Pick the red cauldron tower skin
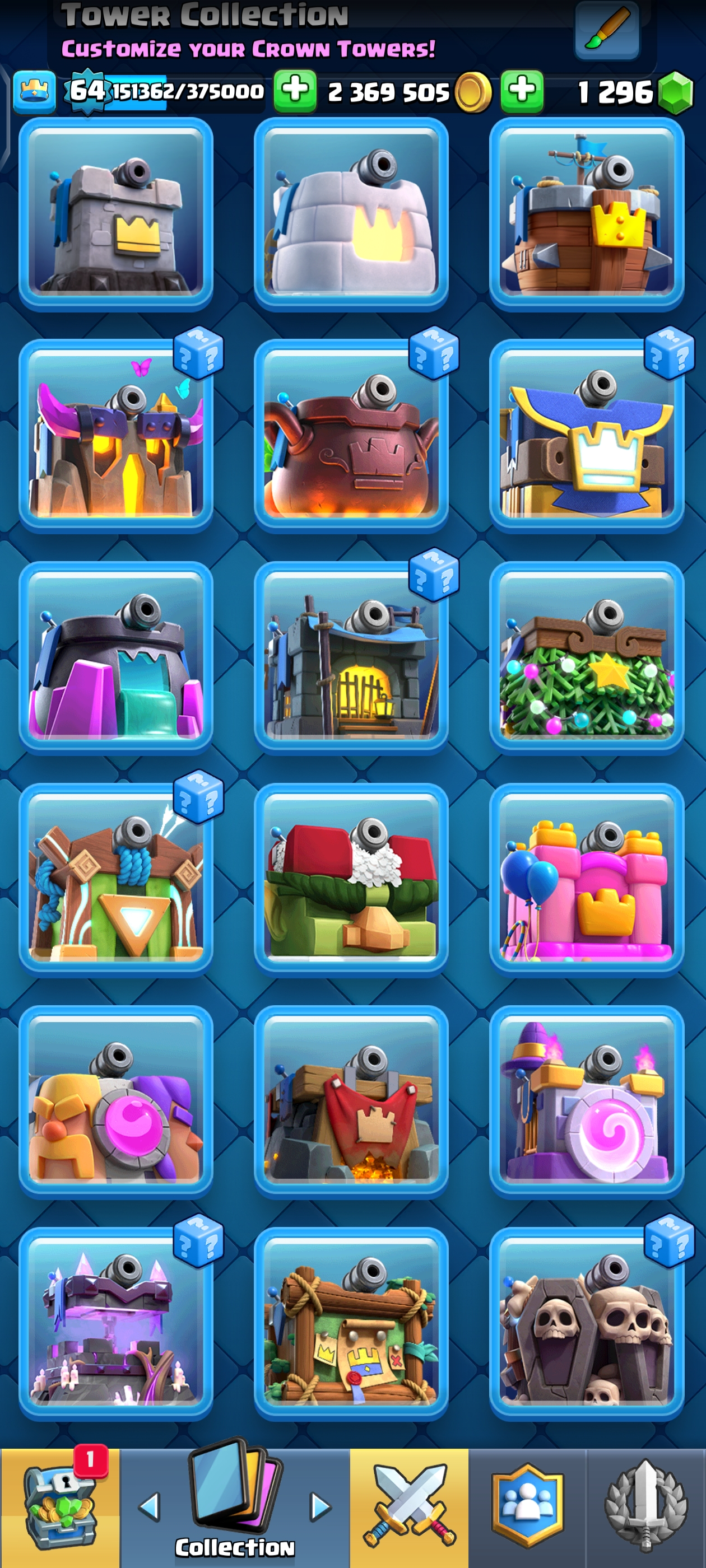Screen dimensions: 706x1568 [351, 436]
